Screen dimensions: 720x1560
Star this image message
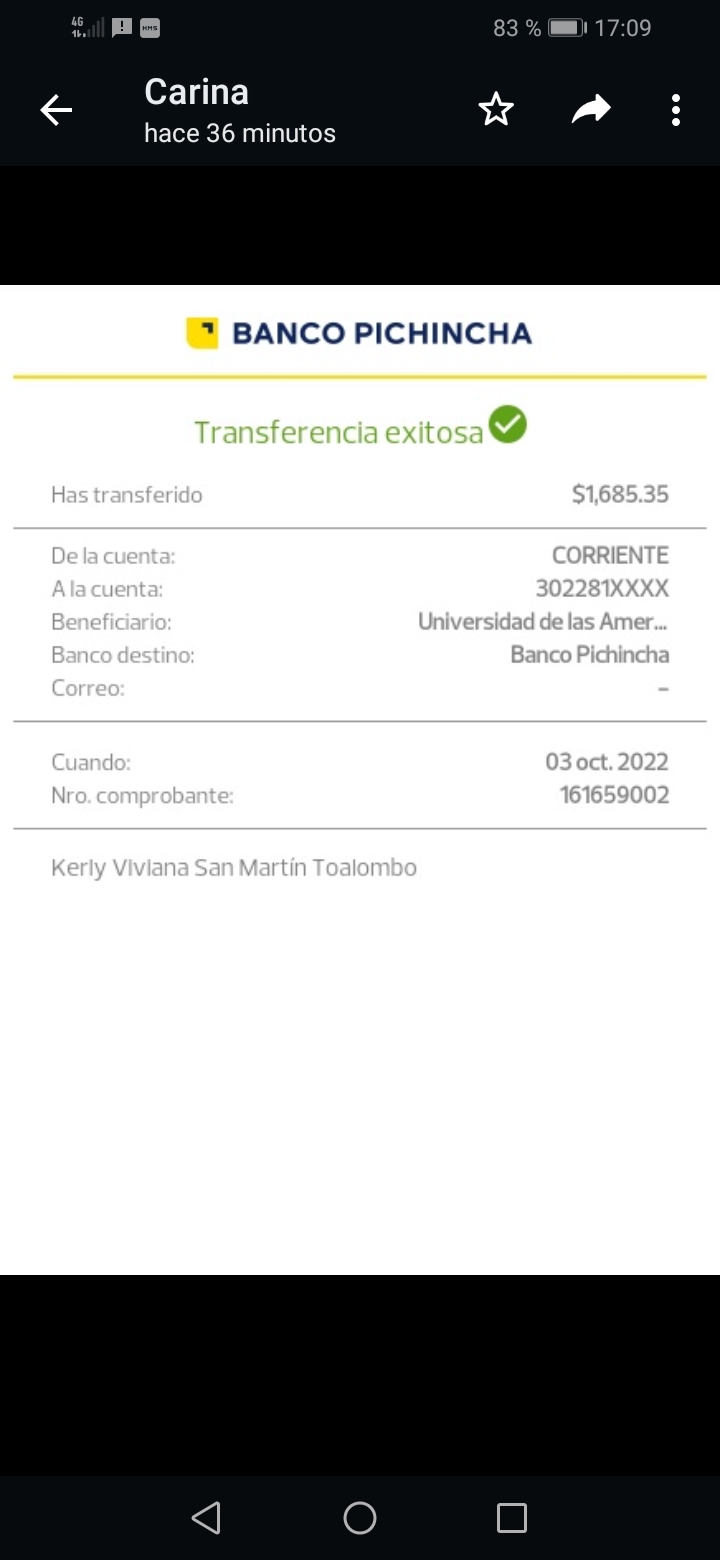(x=496, y=110)
